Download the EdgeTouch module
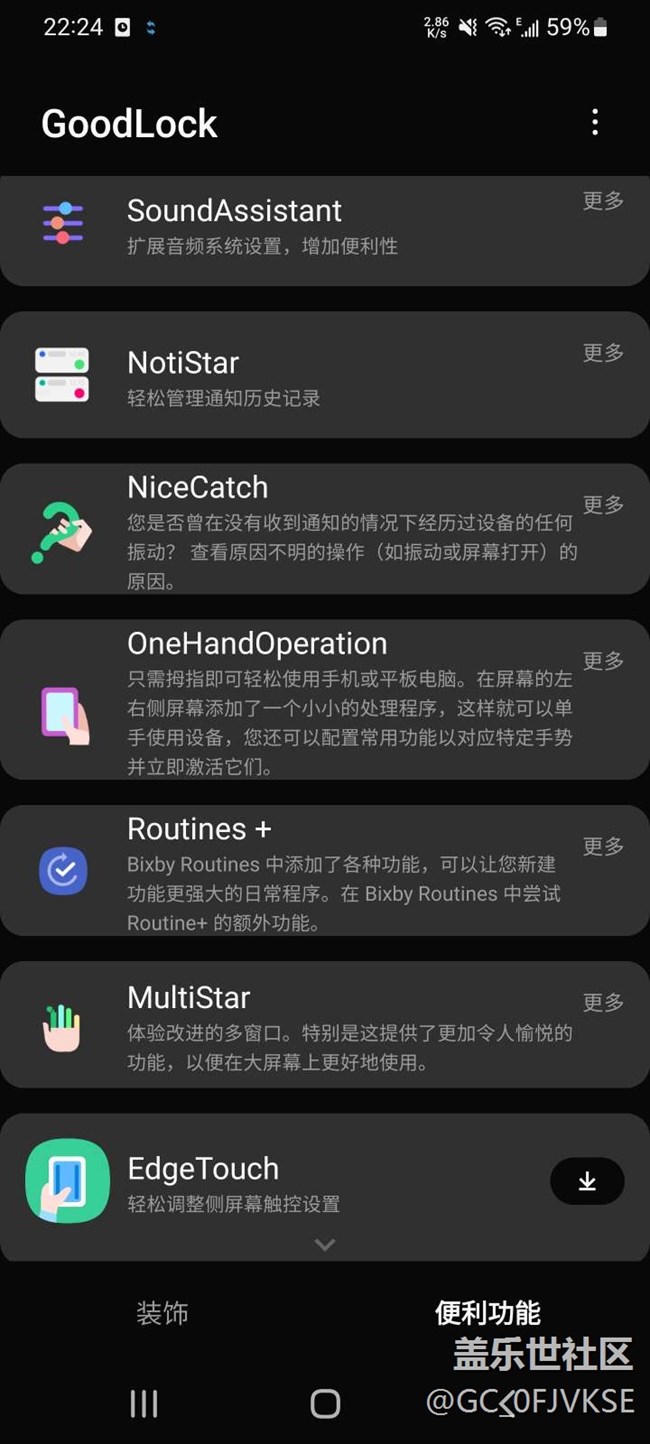 click(x=587, y=1182)
